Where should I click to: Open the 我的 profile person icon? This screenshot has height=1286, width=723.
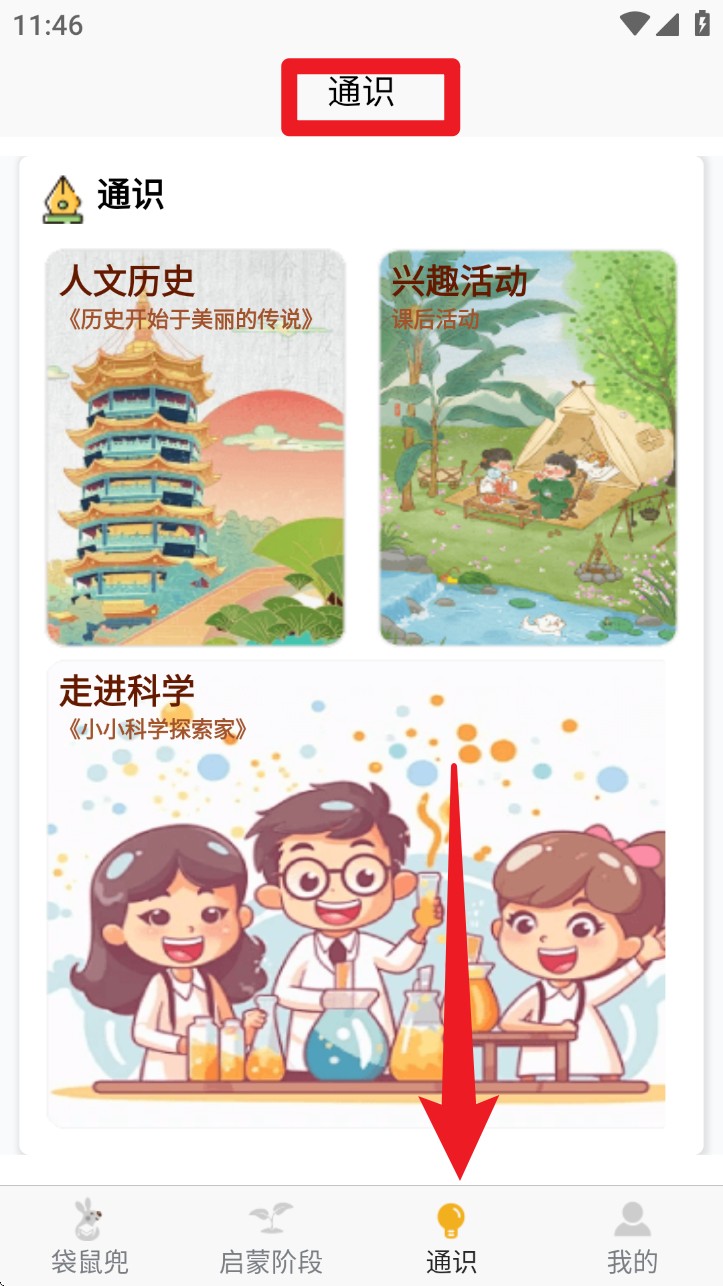pos(632,1218)
